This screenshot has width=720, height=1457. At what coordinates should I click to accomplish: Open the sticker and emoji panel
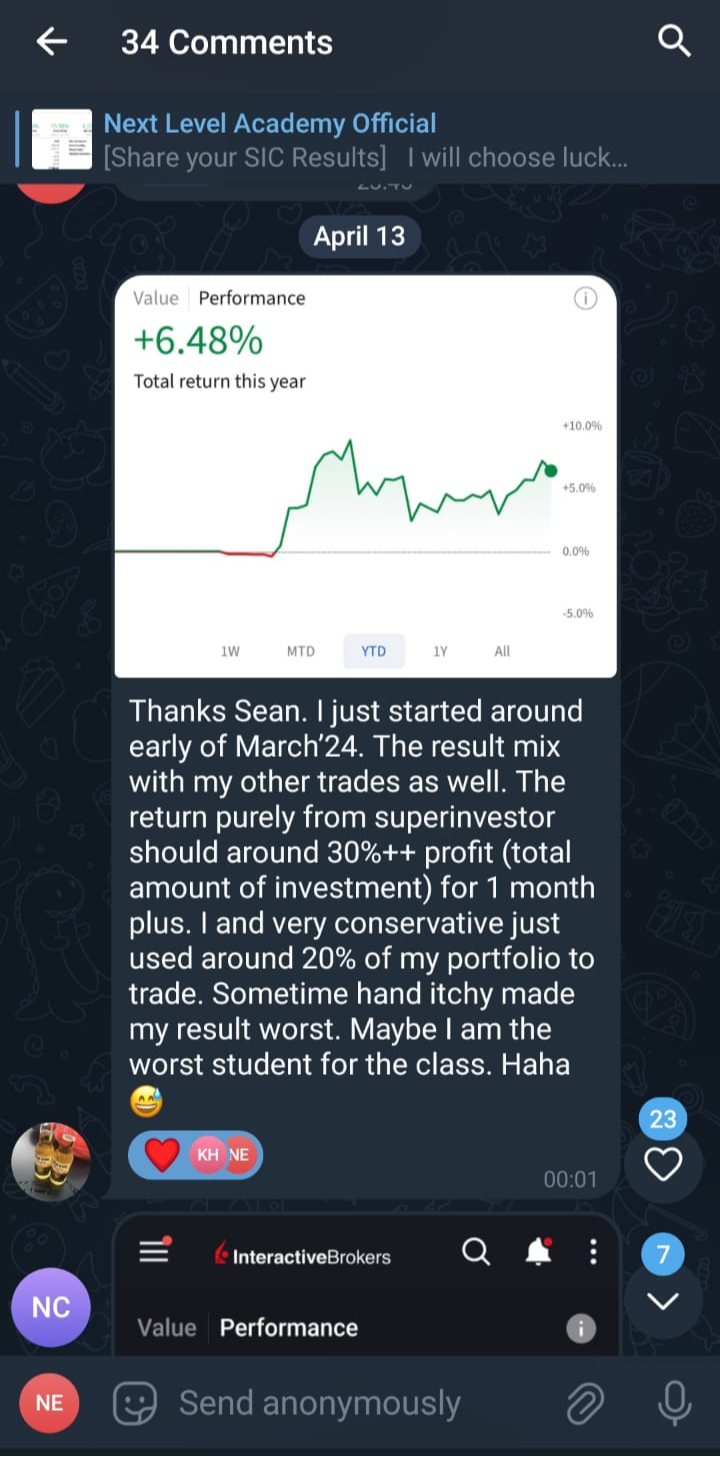[135, 1403]
